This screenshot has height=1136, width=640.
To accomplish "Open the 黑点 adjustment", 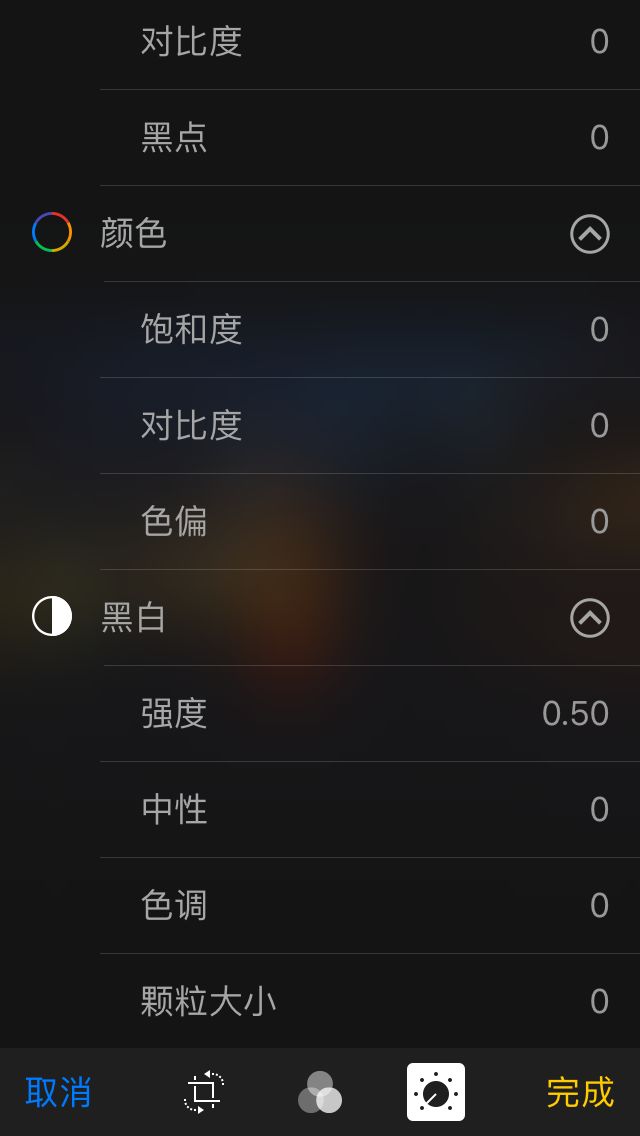I will 370,138.
